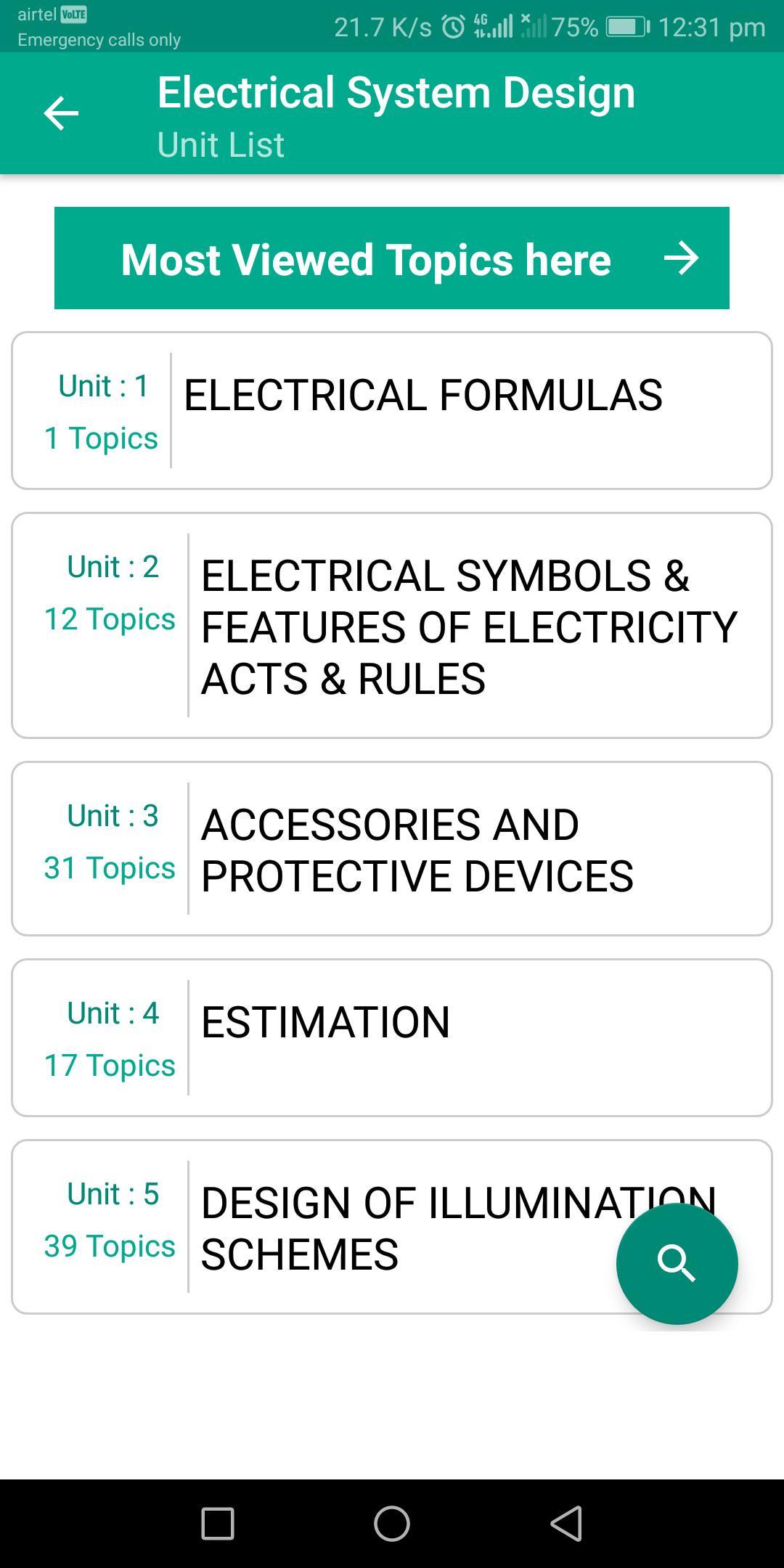The width and height of the screenshot is (784, 1568).
Task: View Unit 3 Accessories and Protective Devices
Action: pos(392,849)
